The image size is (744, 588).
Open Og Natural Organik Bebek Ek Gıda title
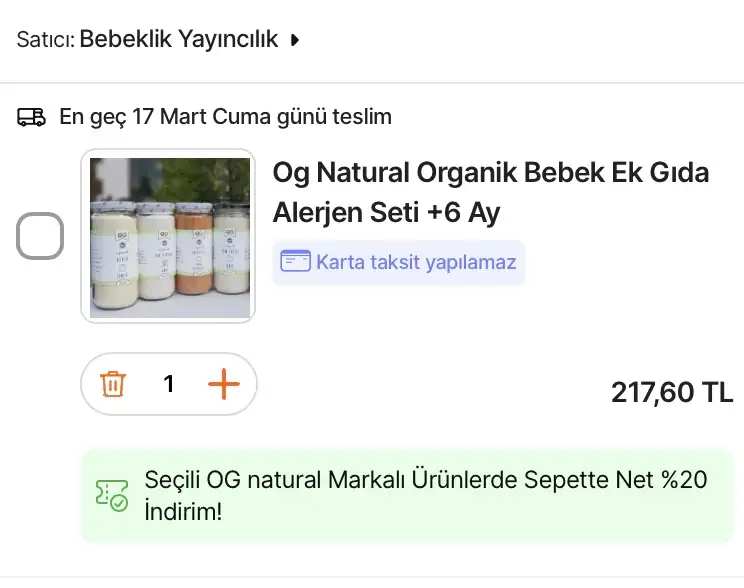490,192
